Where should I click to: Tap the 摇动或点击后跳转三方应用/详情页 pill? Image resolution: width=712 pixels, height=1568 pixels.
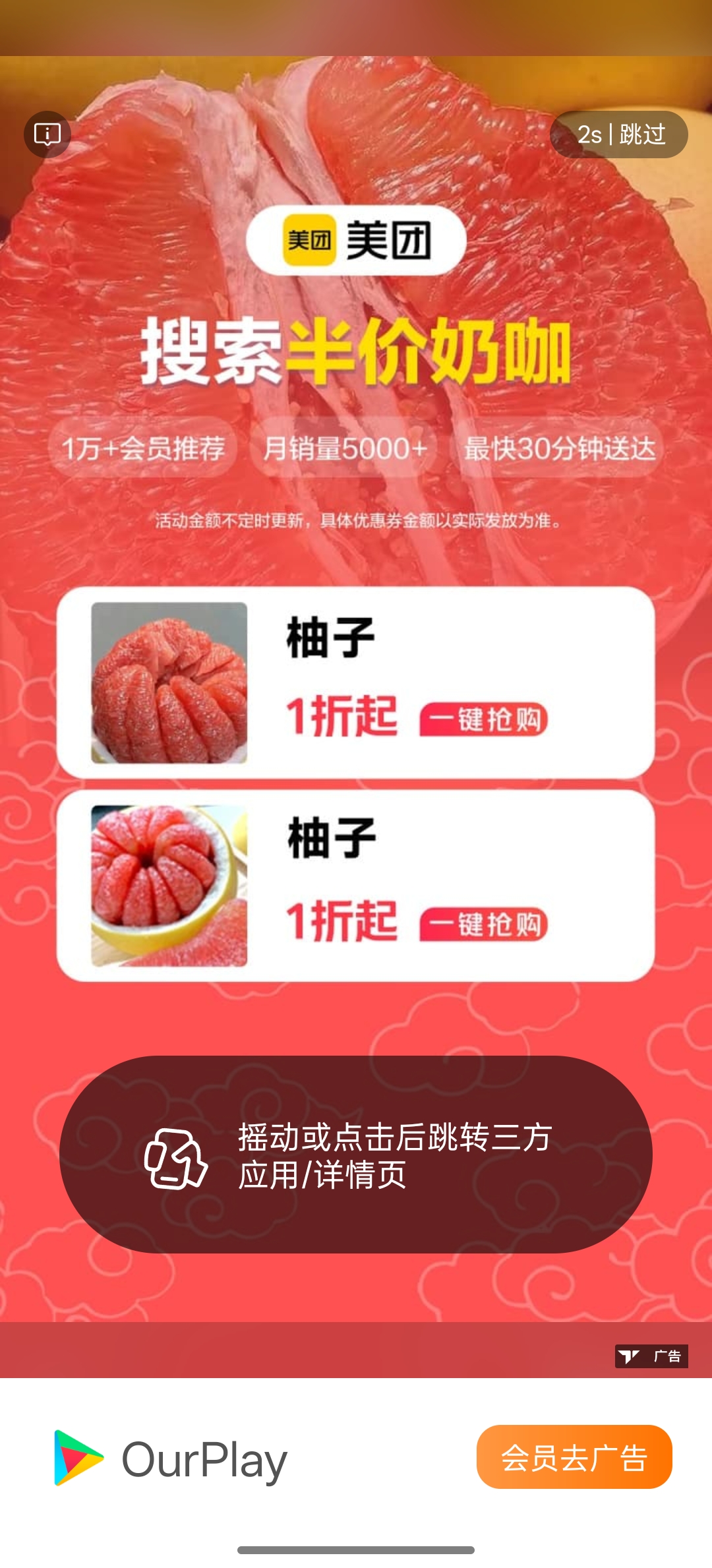click(356, 1154)
